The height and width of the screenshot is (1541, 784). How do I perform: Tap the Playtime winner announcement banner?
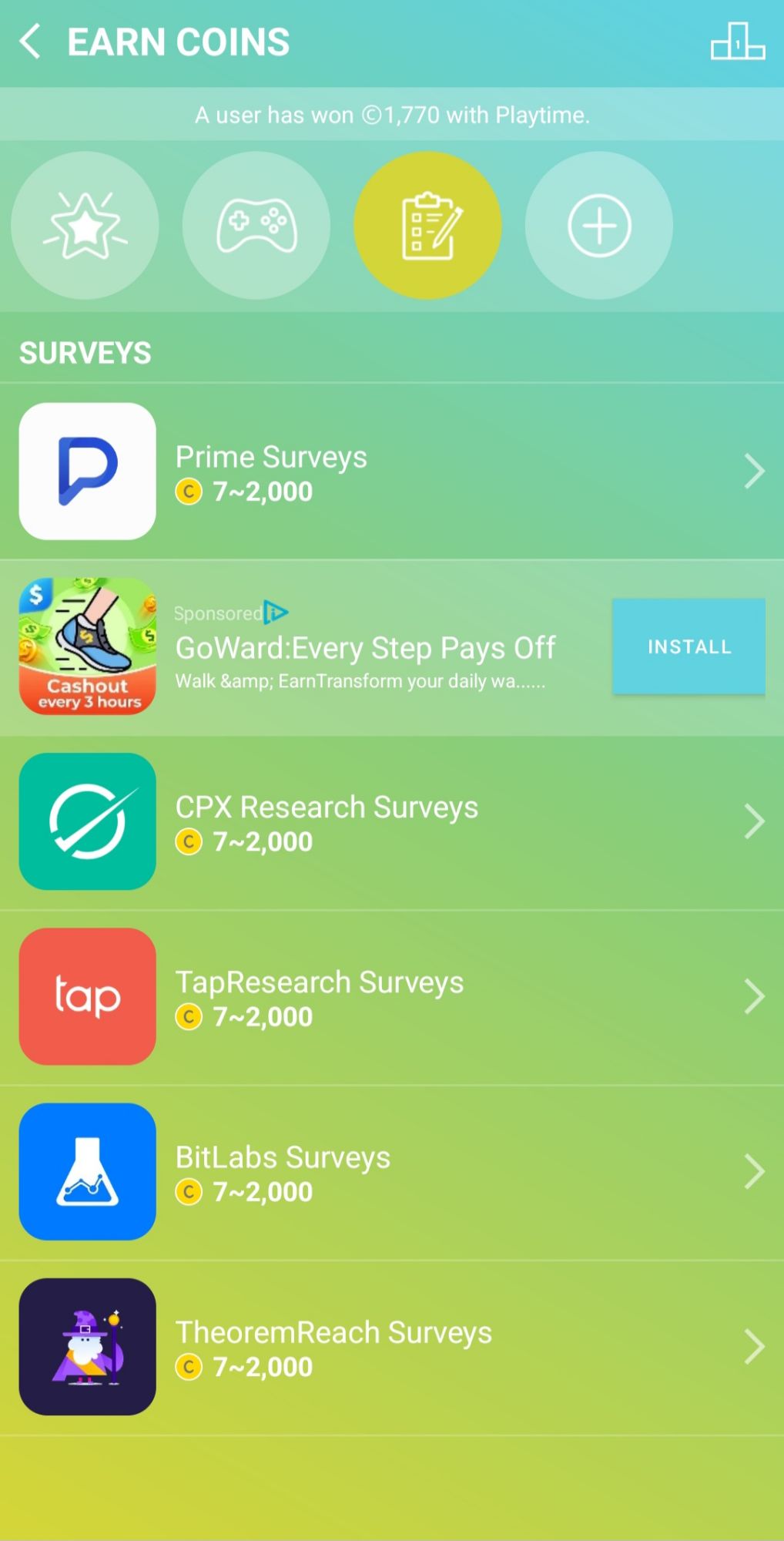[x=392, y=114]
